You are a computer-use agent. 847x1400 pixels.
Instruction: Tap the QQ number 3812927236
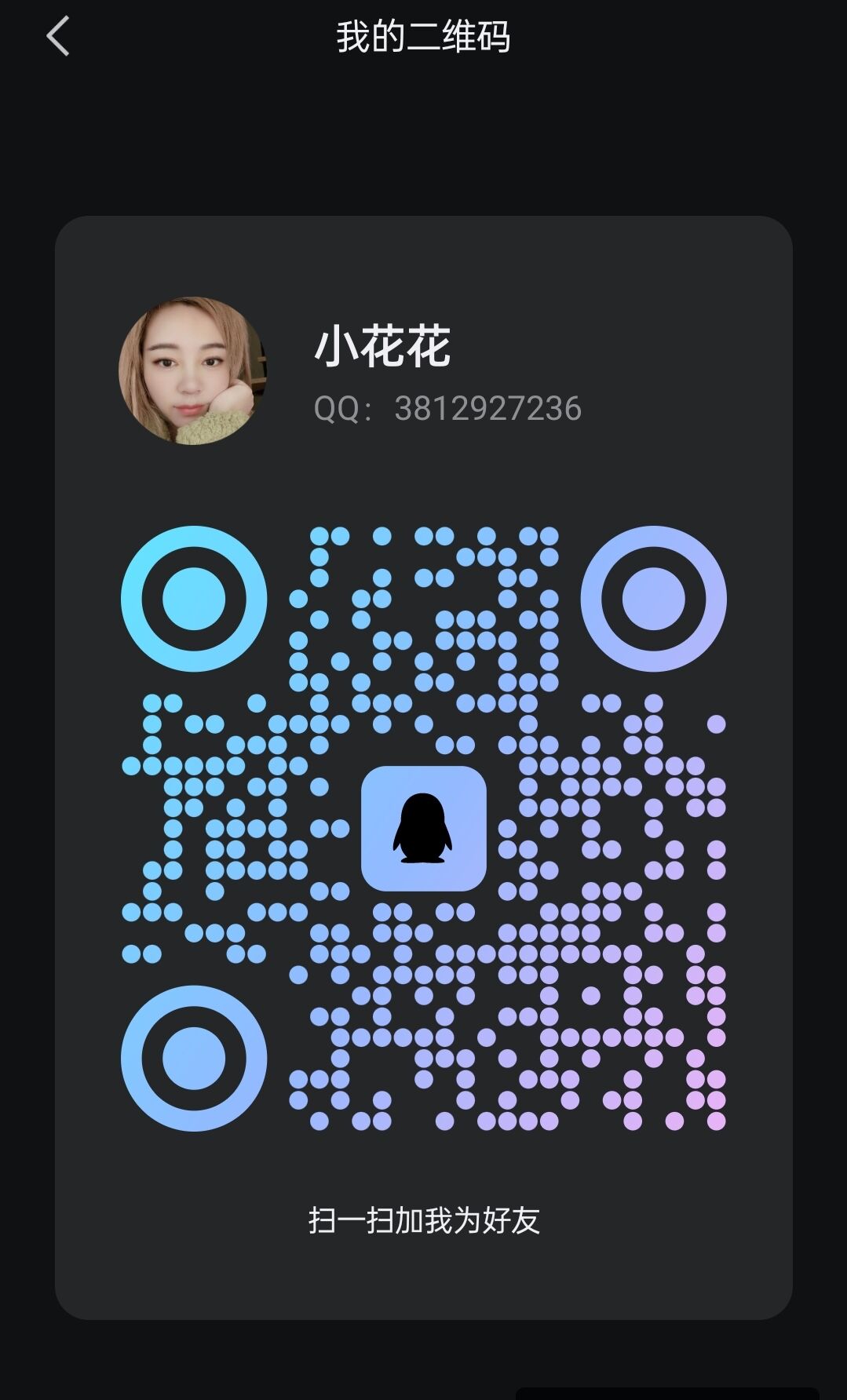click(x=487, y=409)
